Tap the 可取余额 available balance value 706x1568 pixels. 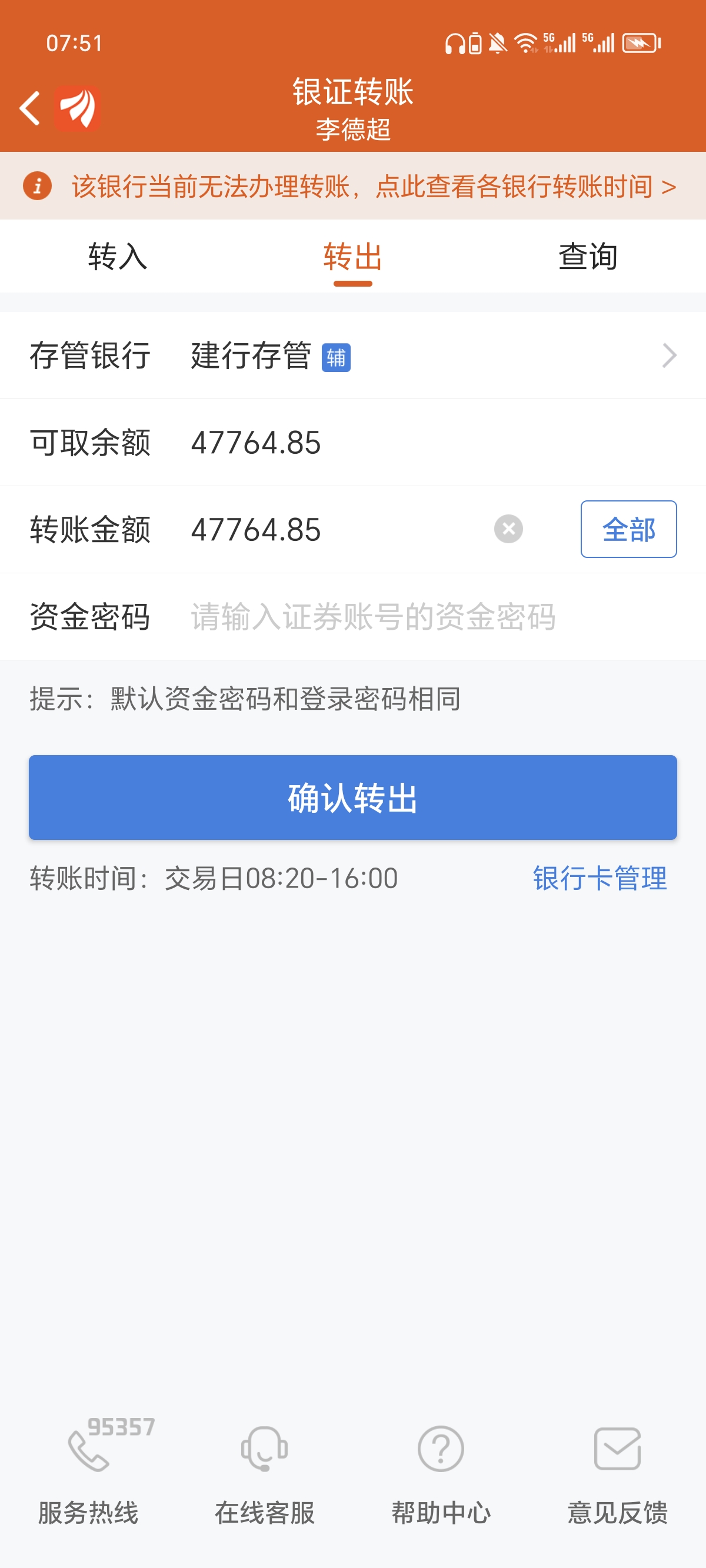(x=255, y=443)
